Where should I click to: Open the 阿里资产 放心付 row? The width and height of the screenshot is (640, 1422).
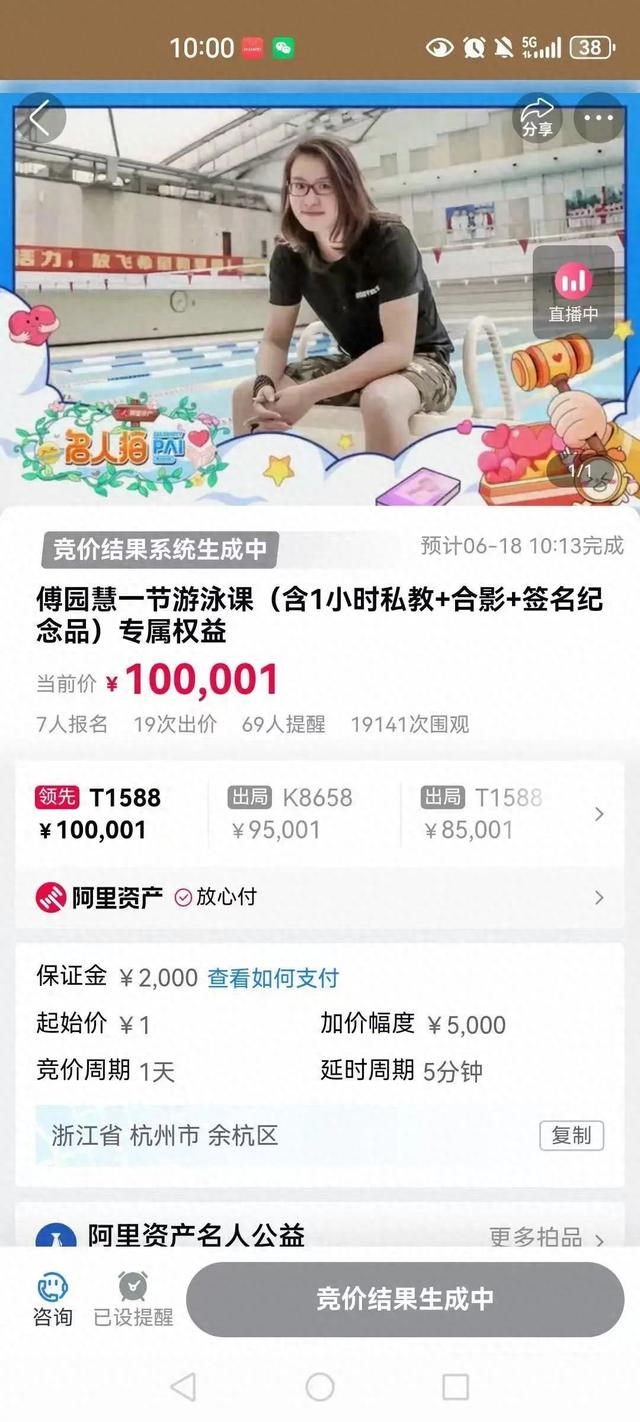coord(320,897)
